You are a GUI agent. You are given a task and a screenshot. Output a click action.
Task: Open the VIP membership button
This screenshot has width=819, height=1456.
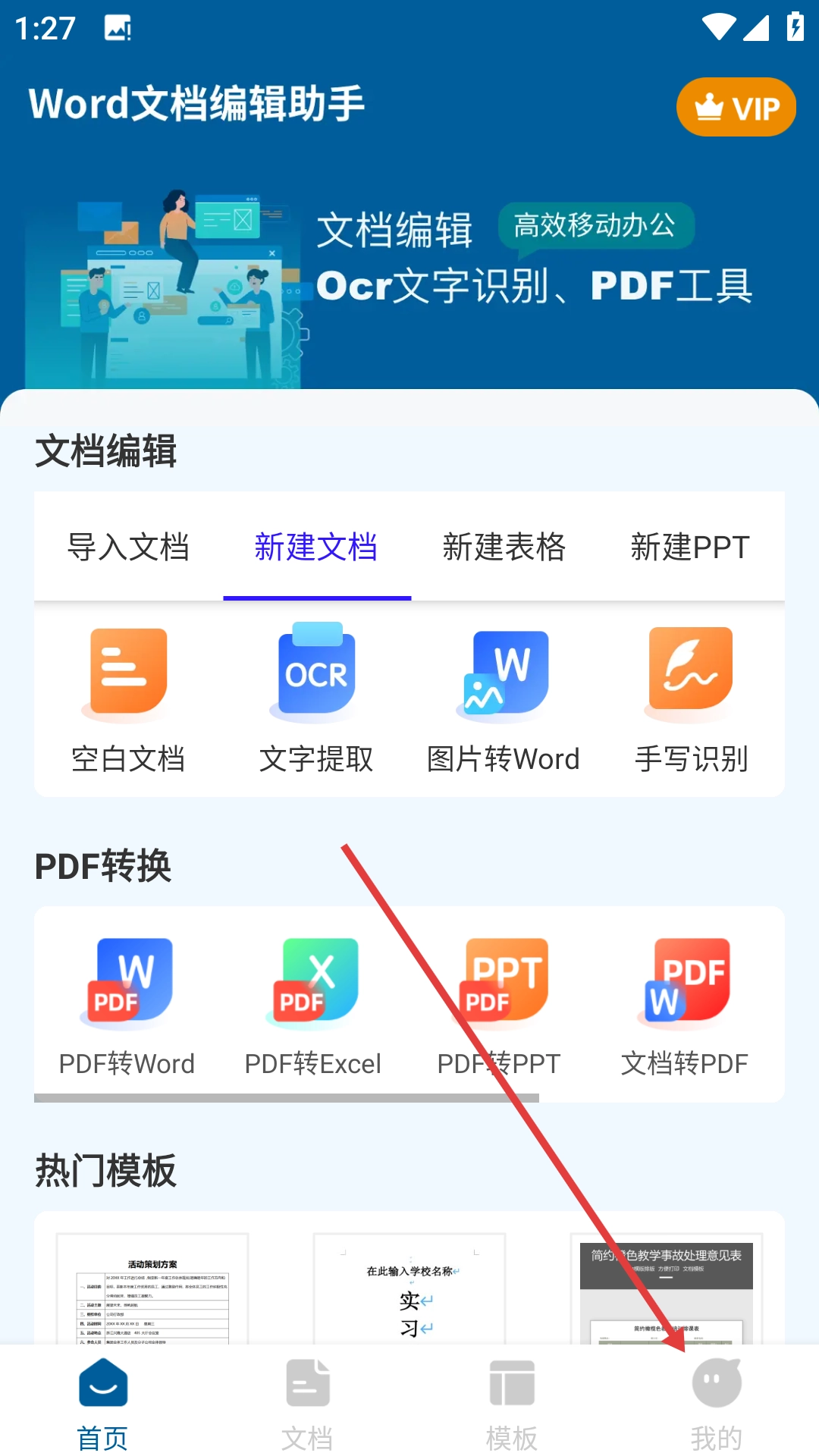point(736,107)
